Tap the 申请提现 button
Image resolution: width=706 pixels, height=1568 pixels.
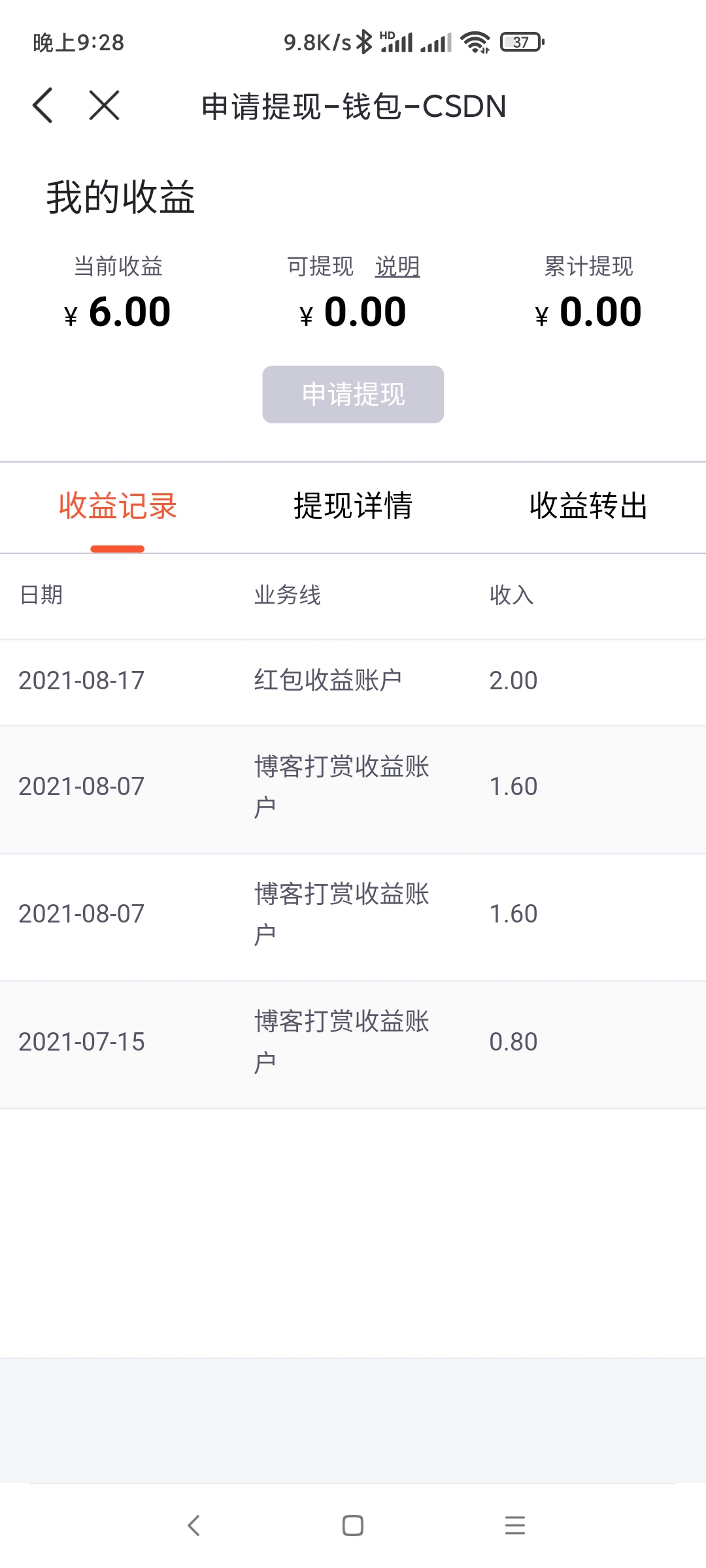(353, 394)
